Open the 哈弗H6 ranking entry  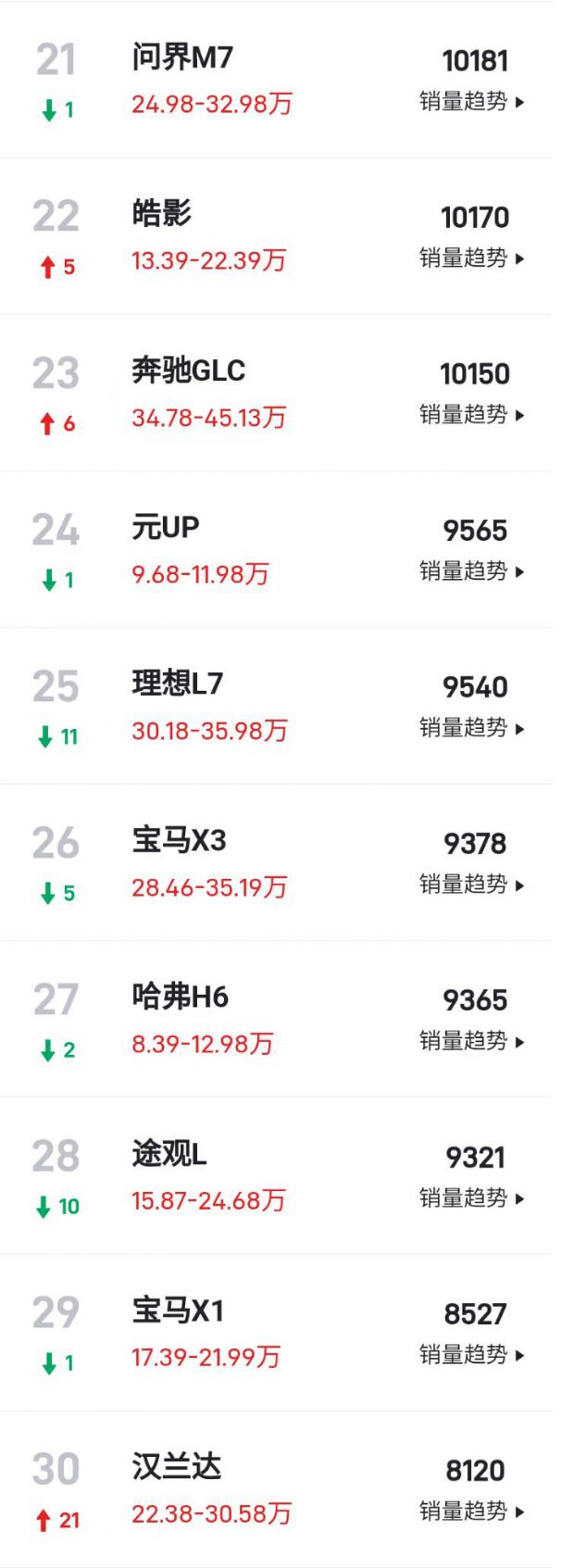point(180,997)
